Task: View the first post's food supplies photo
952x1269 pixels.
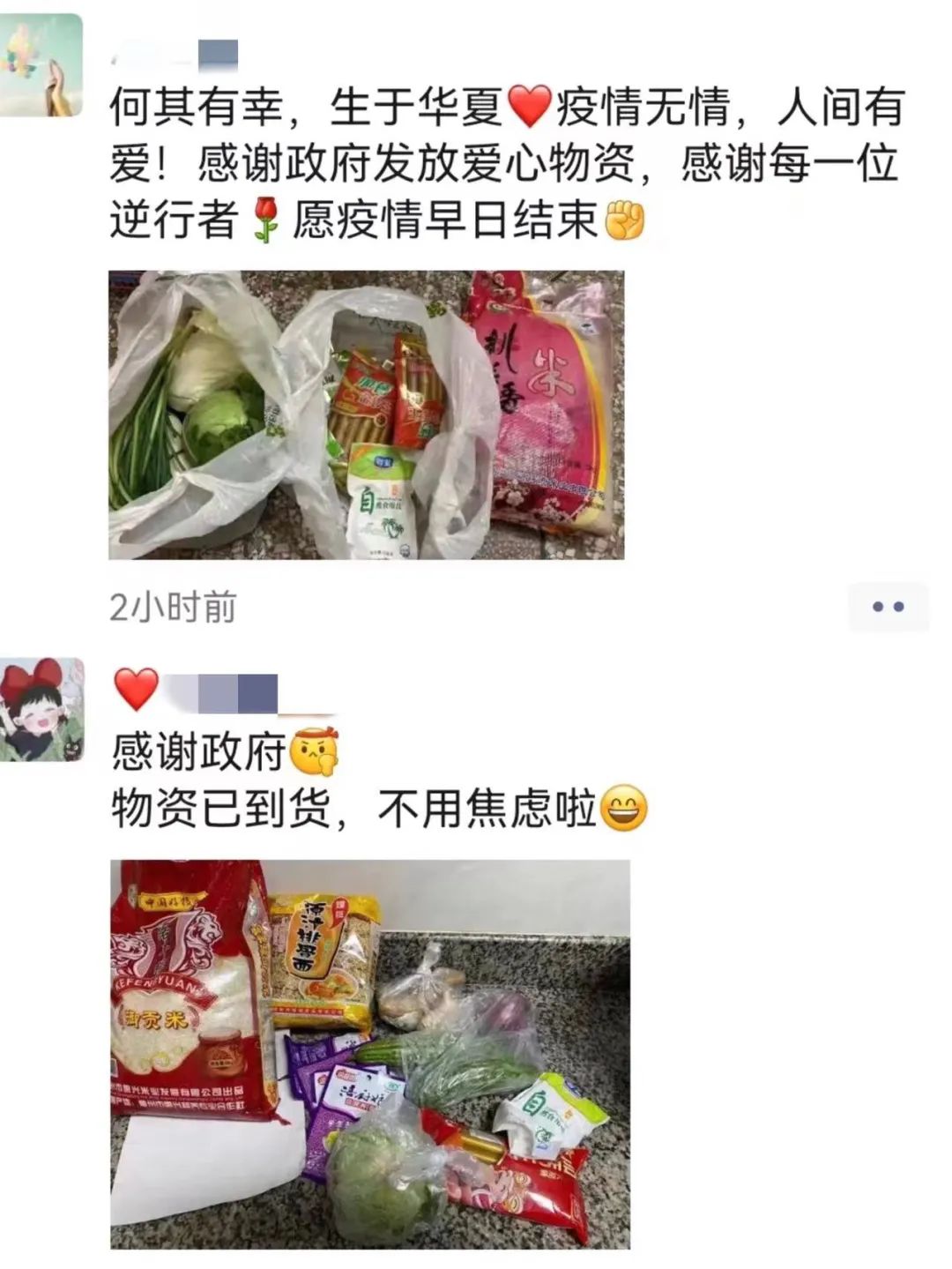Action: point(366,414)
